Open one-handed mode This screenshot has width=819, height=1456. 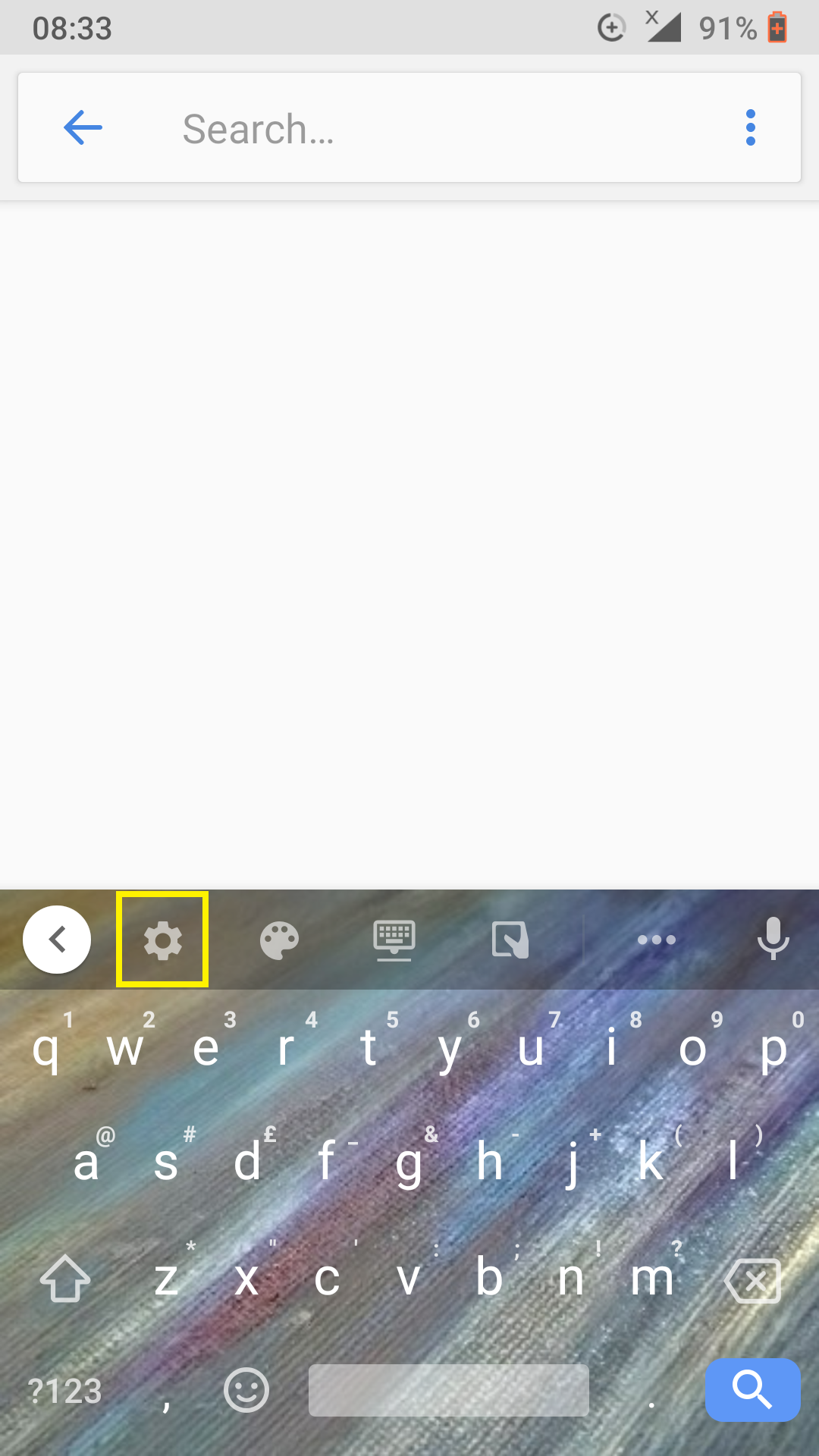coord(510,940)
